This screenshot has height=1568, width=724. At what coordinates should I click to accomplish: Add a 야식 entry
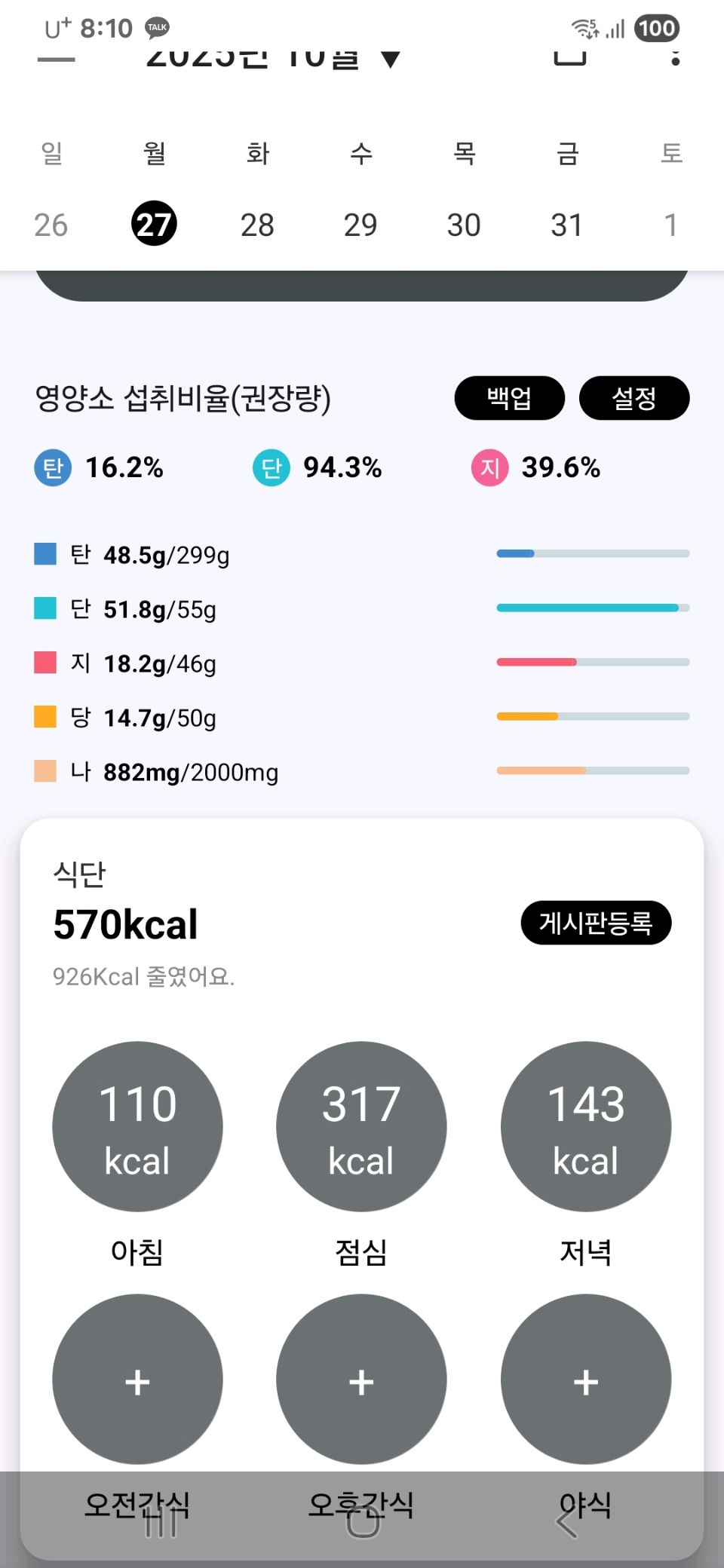tap(586, 1380)
